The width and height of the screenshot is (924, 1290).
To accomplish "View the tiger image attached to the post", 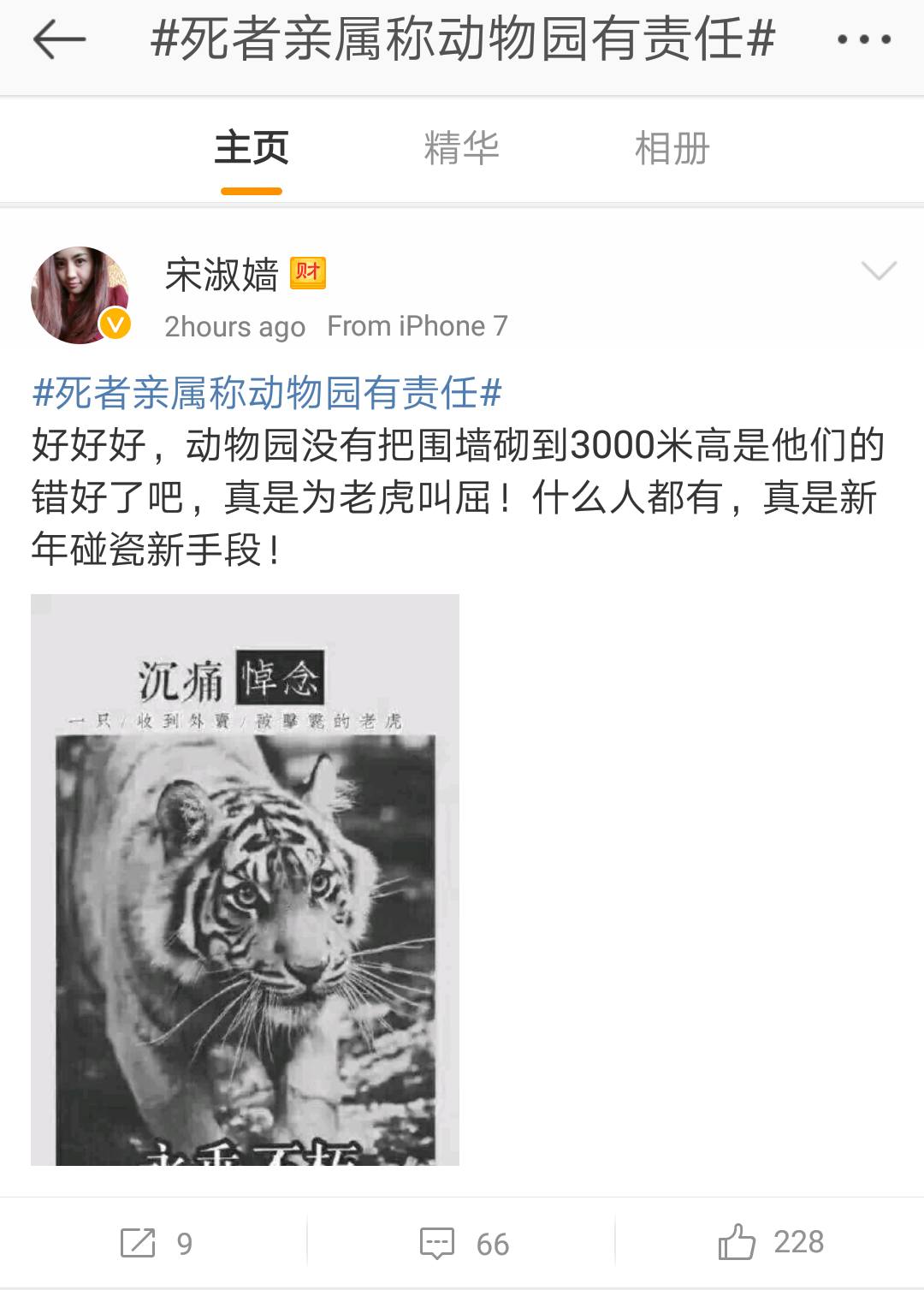I will click(x=245, y=879).
